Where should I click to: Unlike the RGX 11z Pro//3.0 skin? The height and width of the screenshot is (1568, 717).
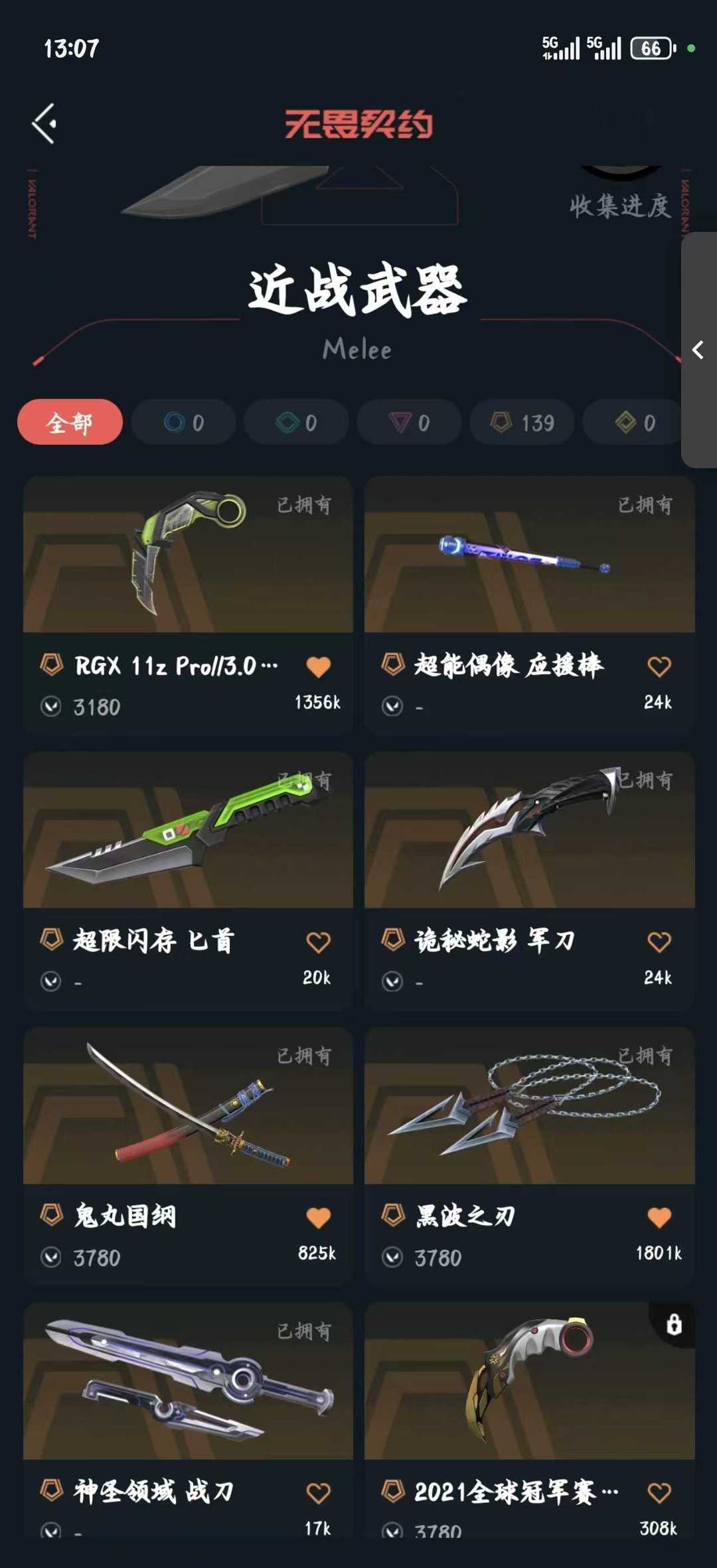pos(319,666)
